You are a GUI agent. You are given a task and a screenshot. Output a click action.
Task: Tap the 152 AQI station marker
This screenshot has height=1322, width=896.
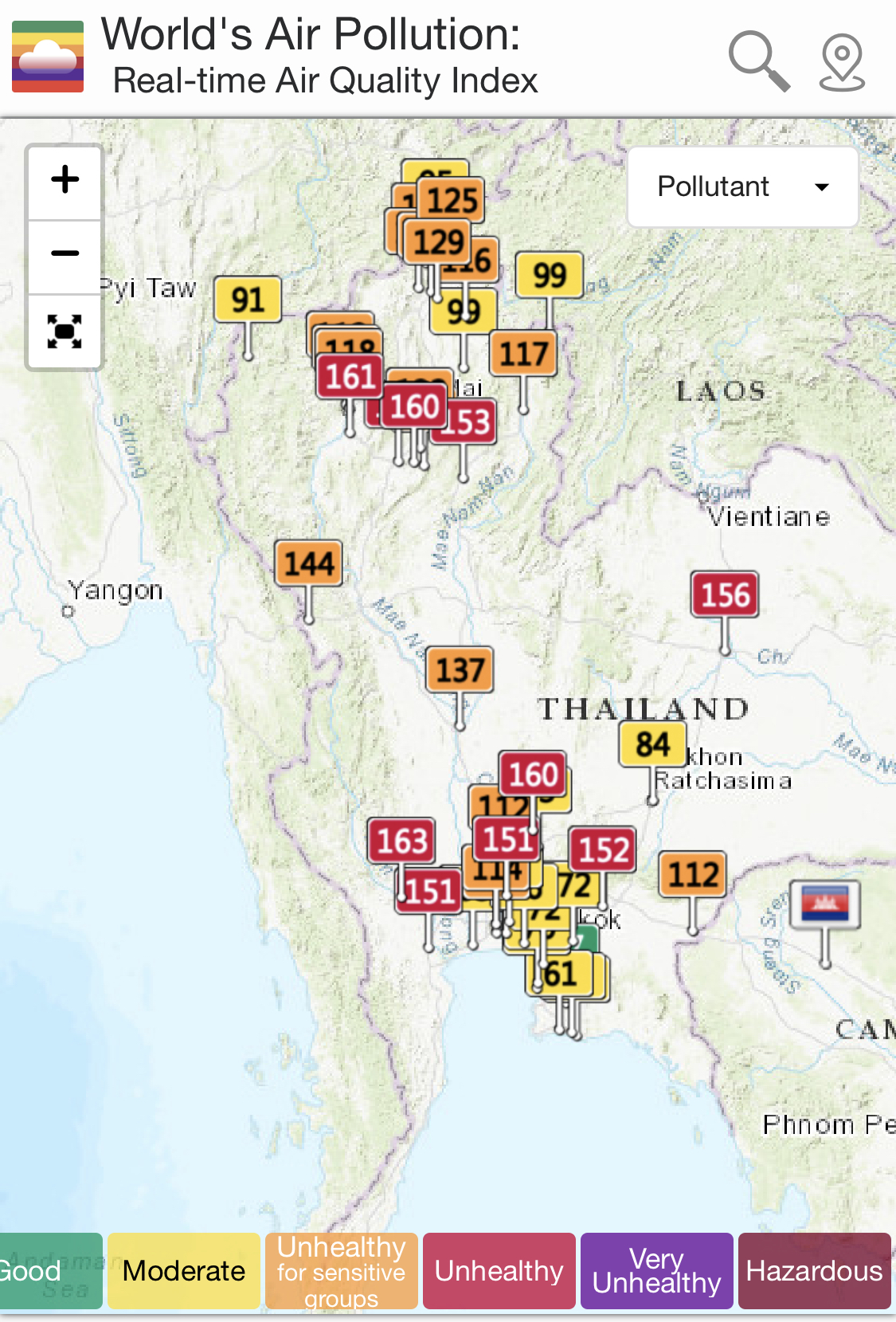(603, 849)
